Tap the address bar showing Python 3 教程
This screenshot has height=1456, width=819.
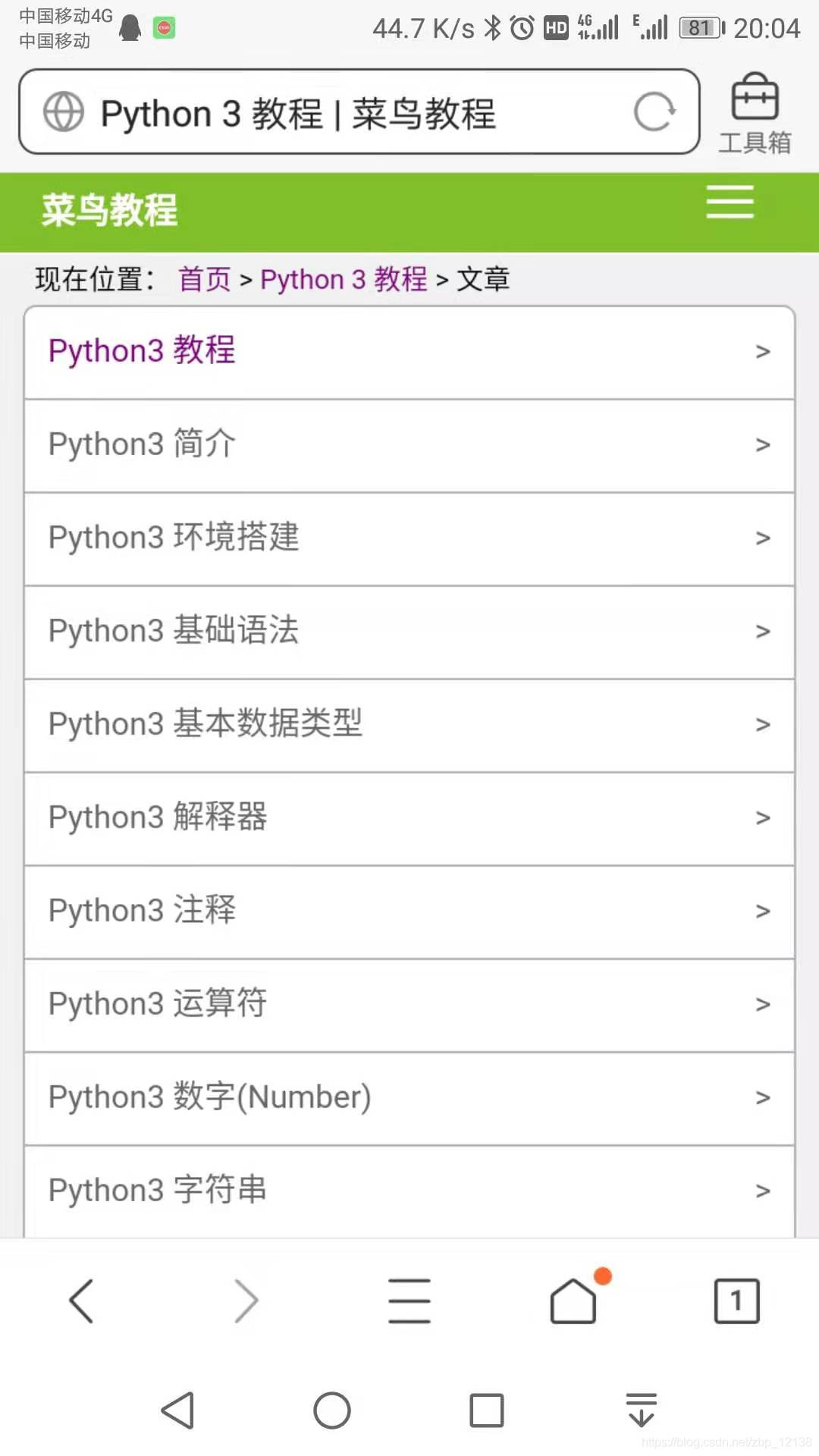coord(359,112)
